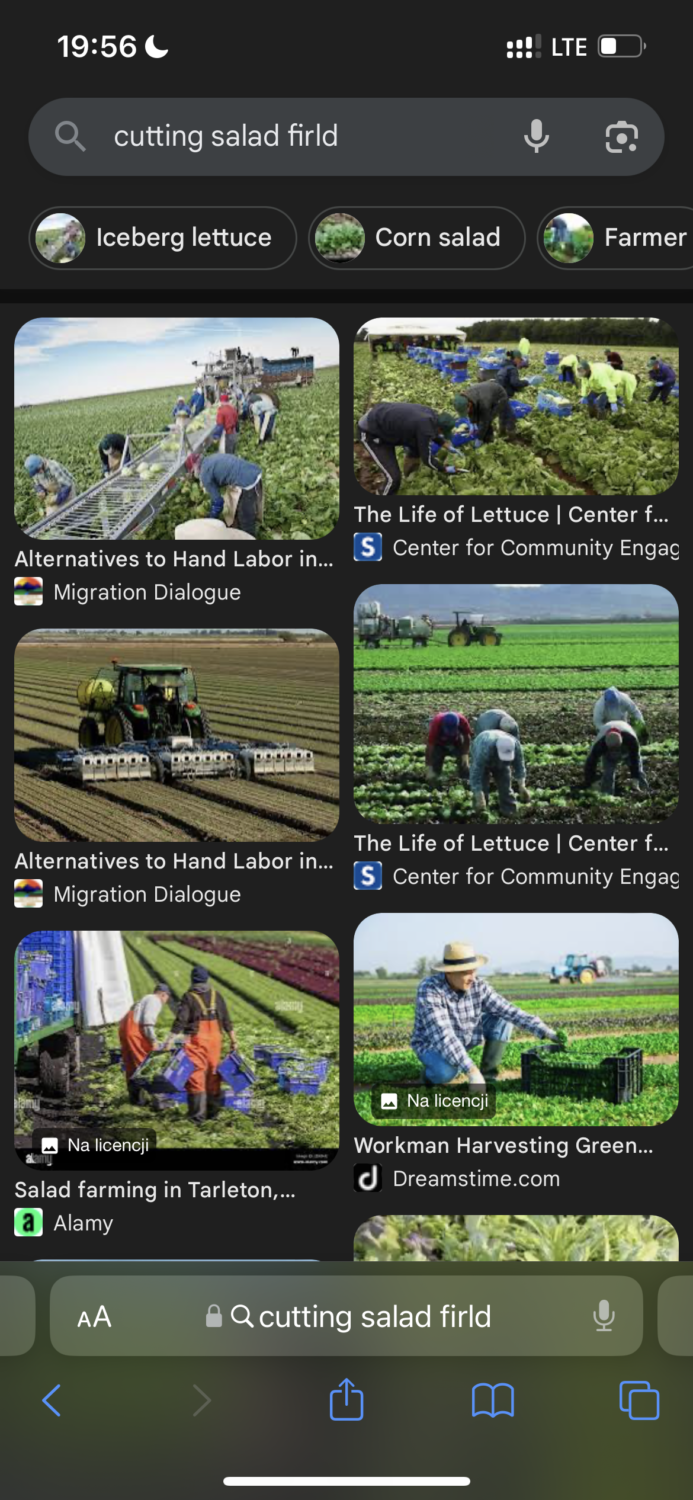Open the Life of Lettuce image with tractor
This screenshot has height=1500, width=693.
[x=516, y=704]
